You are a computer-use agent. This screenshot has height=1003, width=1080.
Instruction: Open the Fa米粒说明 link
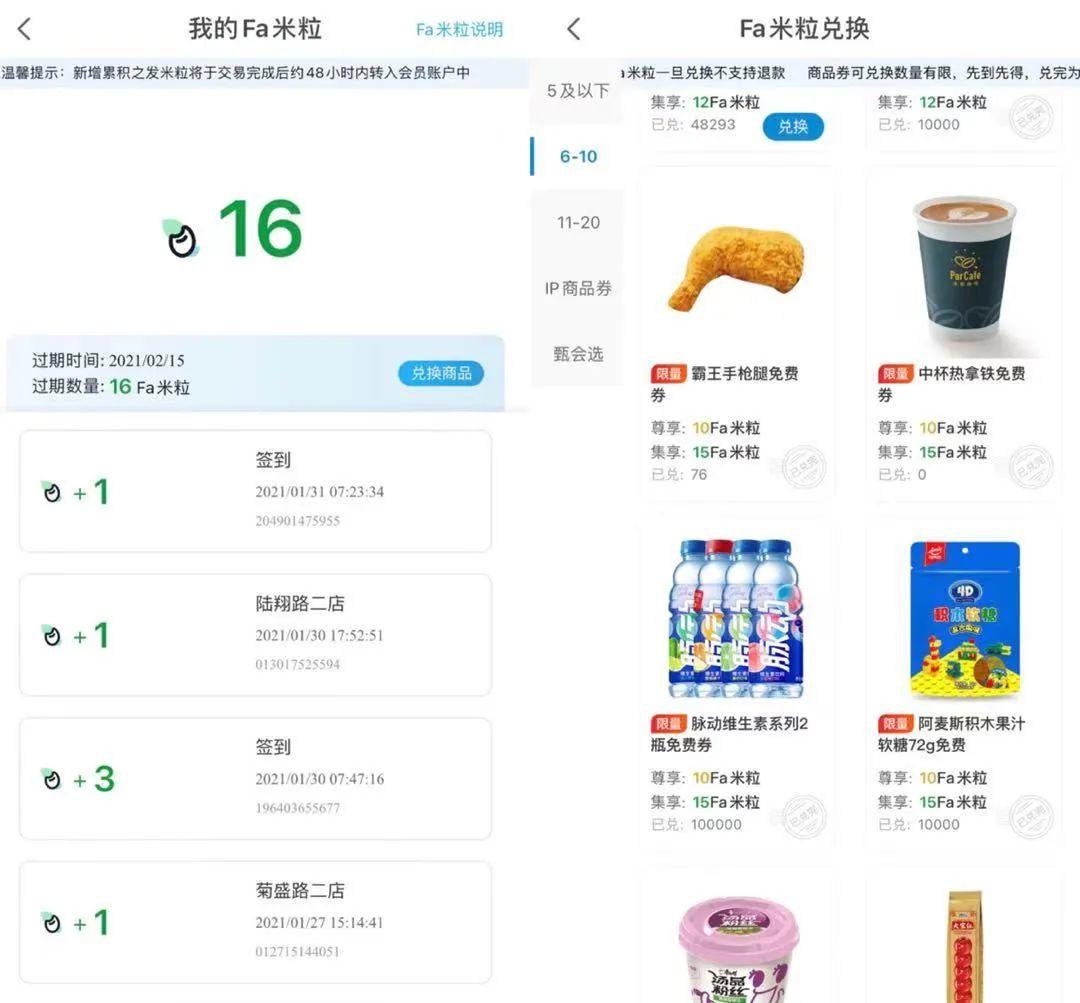459,30
